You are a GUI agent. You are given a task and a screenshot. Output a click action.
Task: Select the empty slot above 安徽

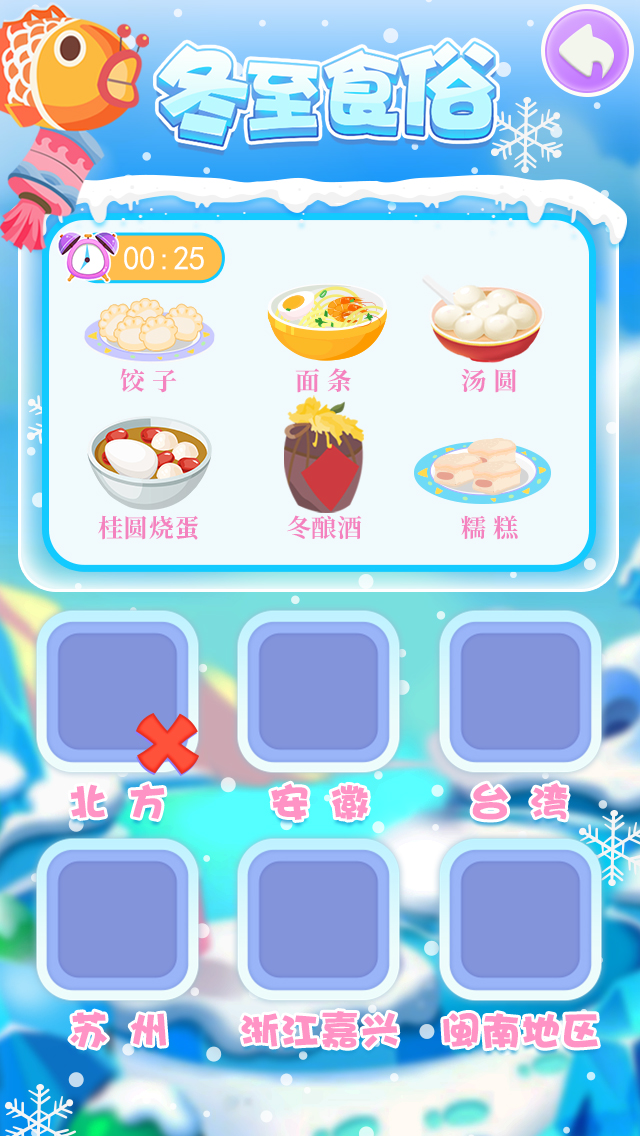tap(318, 691)
